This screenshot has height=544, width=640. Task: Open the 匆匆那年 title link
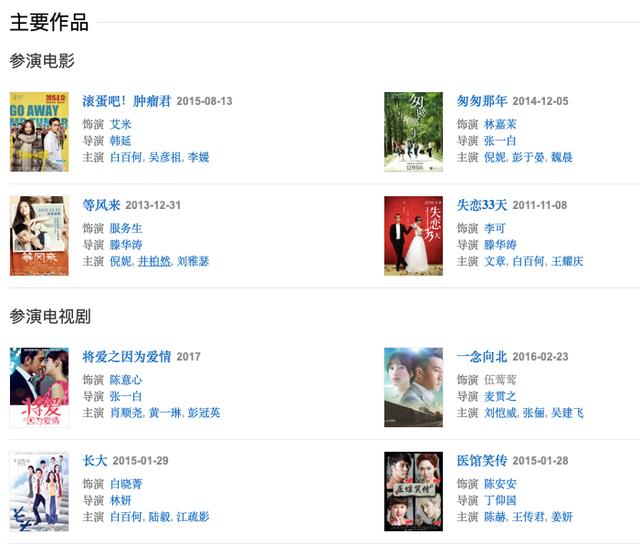point(482,101)
